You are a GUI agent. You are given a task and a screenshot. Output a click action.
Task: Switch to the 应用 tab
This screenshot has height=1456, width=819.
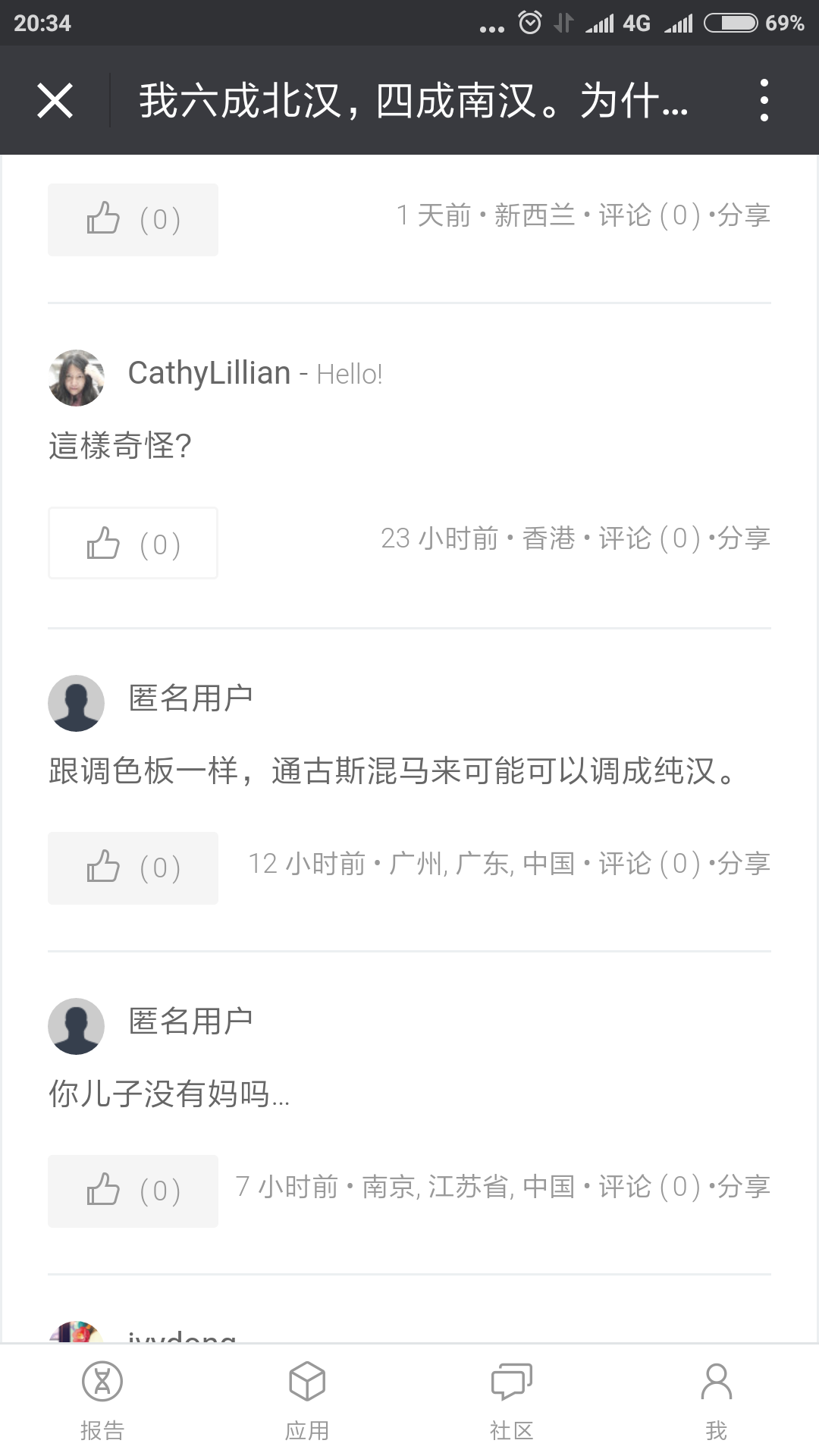307,1400
